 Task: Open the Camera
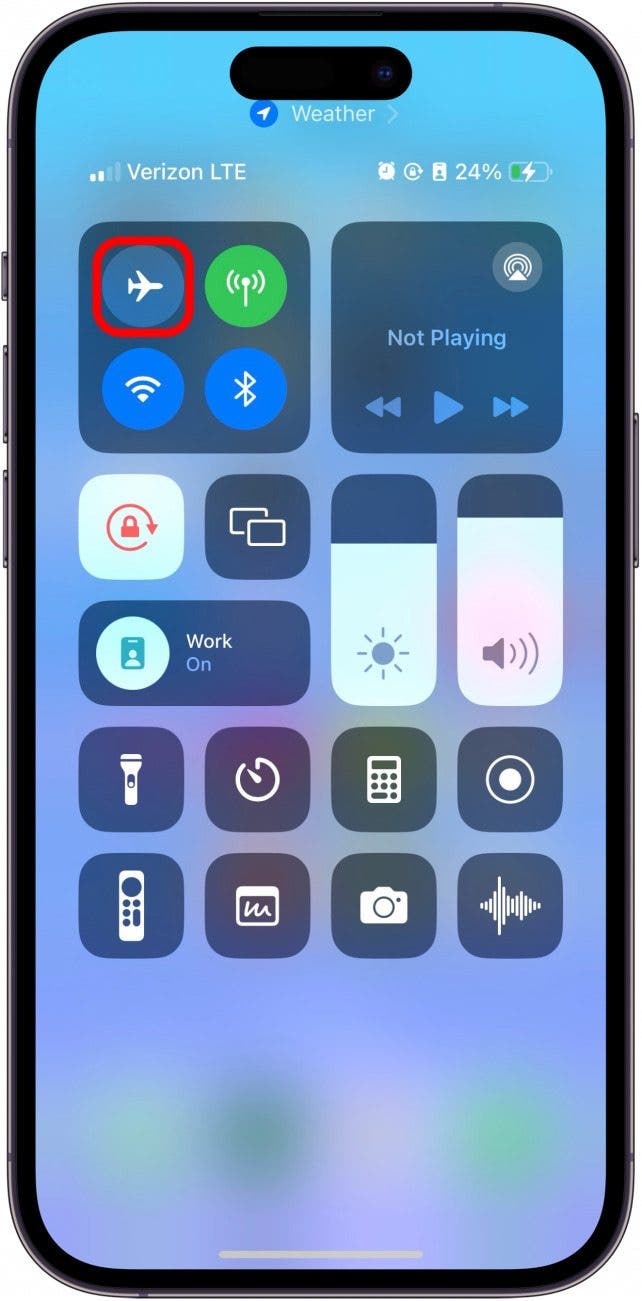point(384,905)
